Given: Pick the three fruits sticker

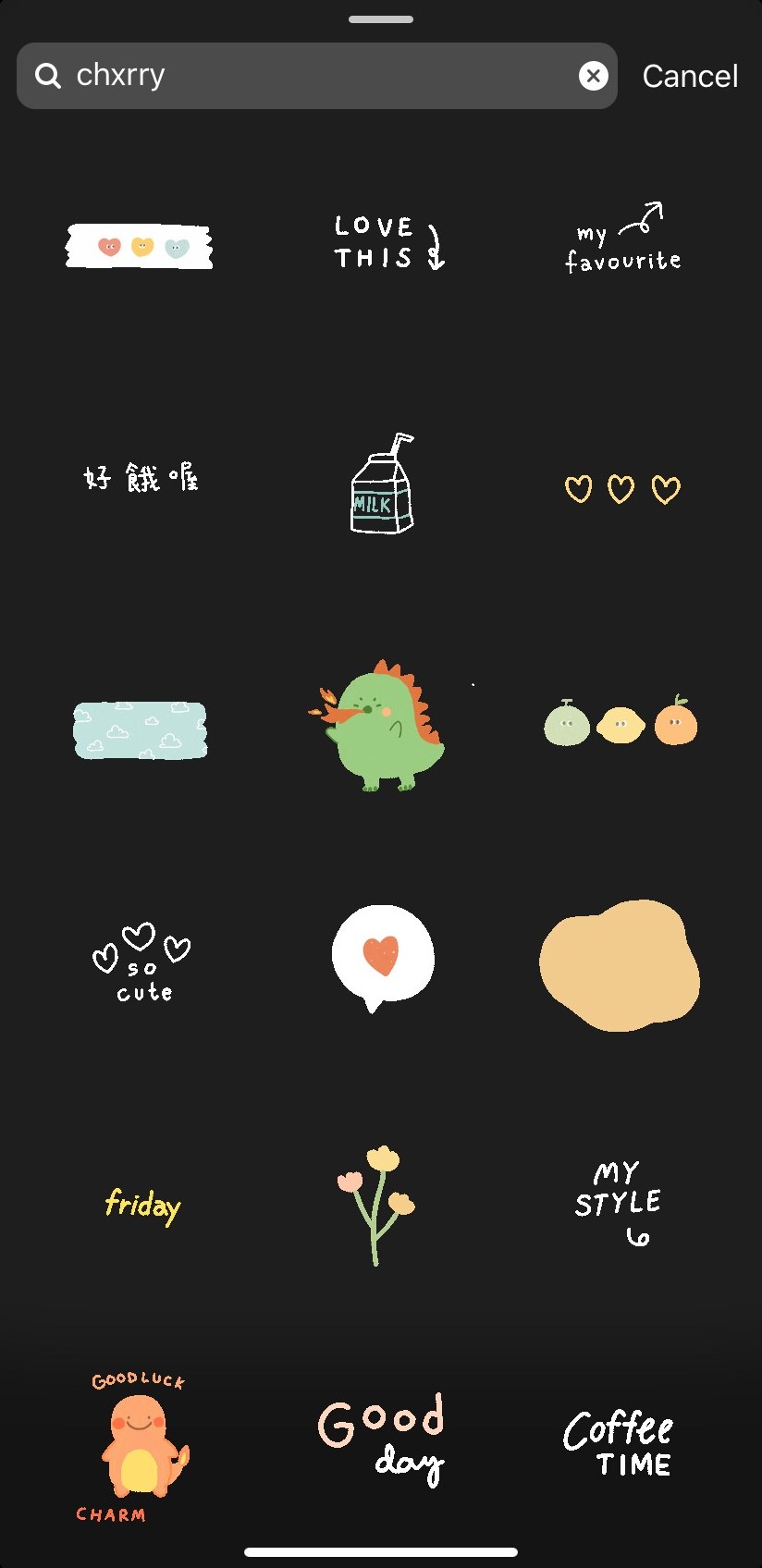Looking at the screenshot, I should 621,724.
